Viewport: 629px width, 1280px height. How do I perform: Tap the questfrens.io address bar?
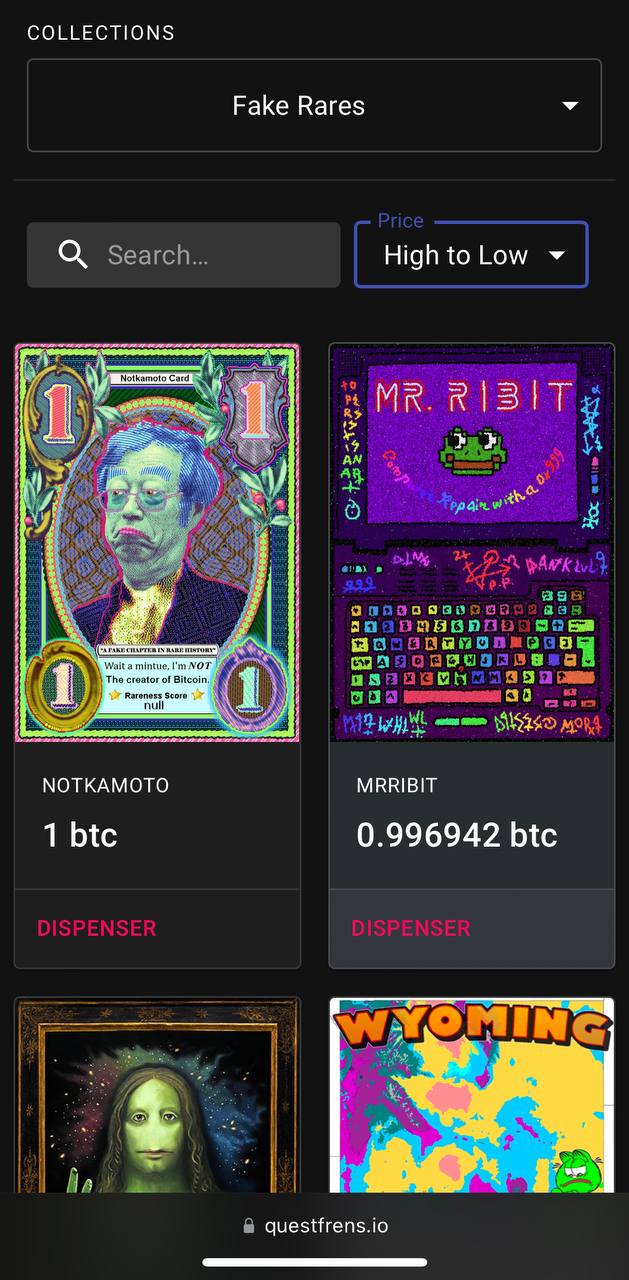(x=315, y=1226)
